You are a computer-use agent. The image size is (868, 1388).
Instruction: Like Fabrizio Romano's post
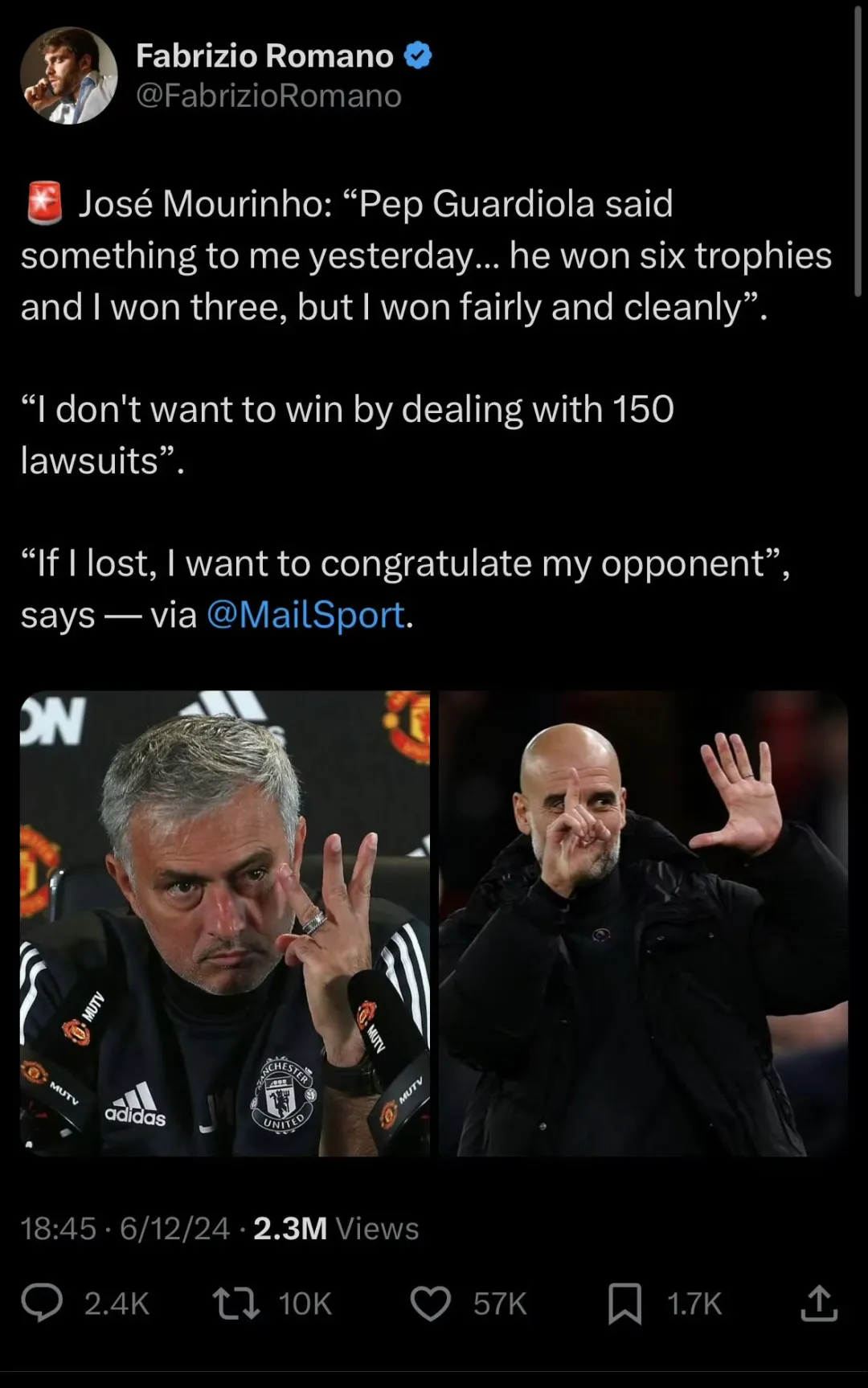click(431, 1303)
